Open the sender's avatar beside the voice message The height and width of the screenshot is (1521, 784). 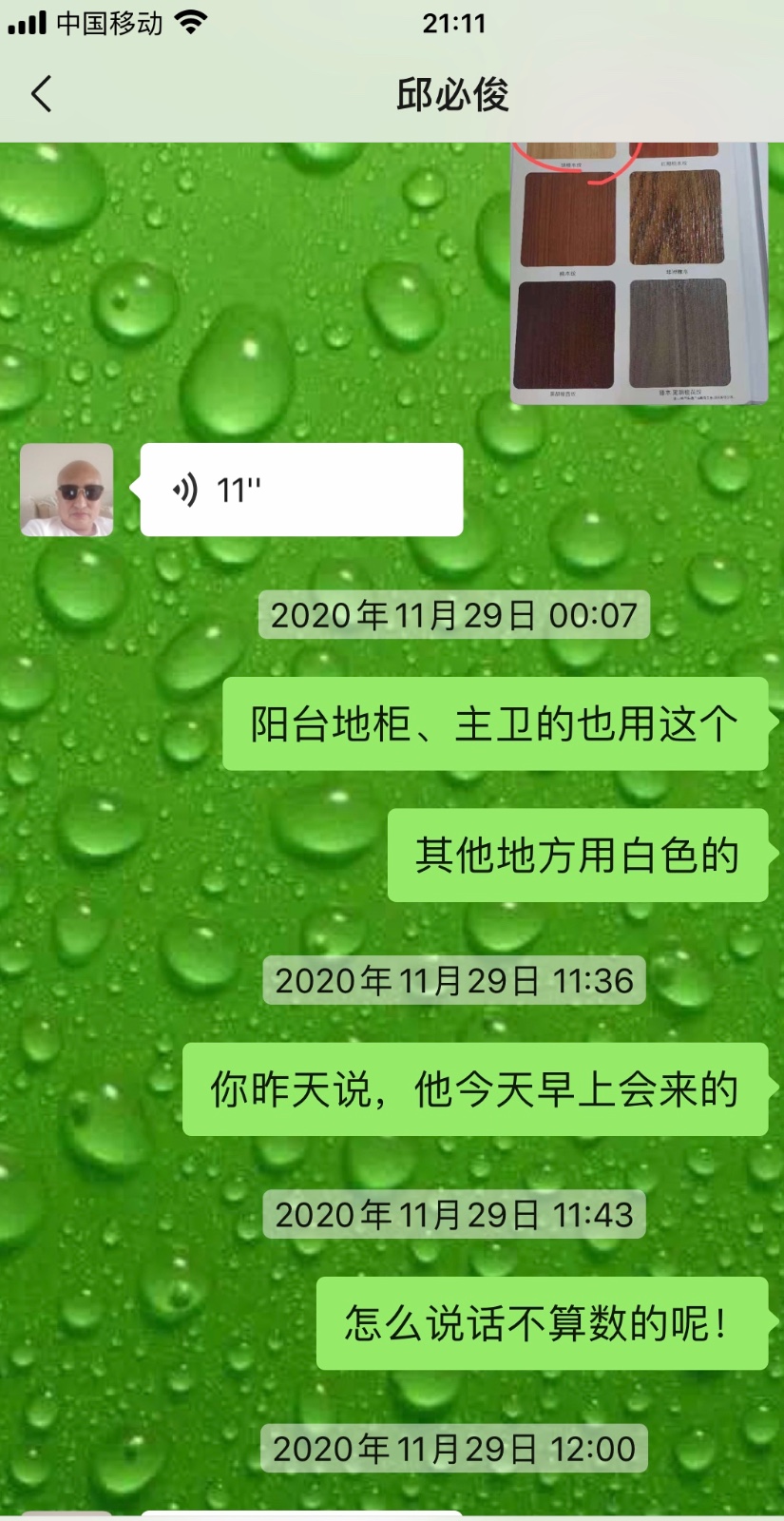67,490
